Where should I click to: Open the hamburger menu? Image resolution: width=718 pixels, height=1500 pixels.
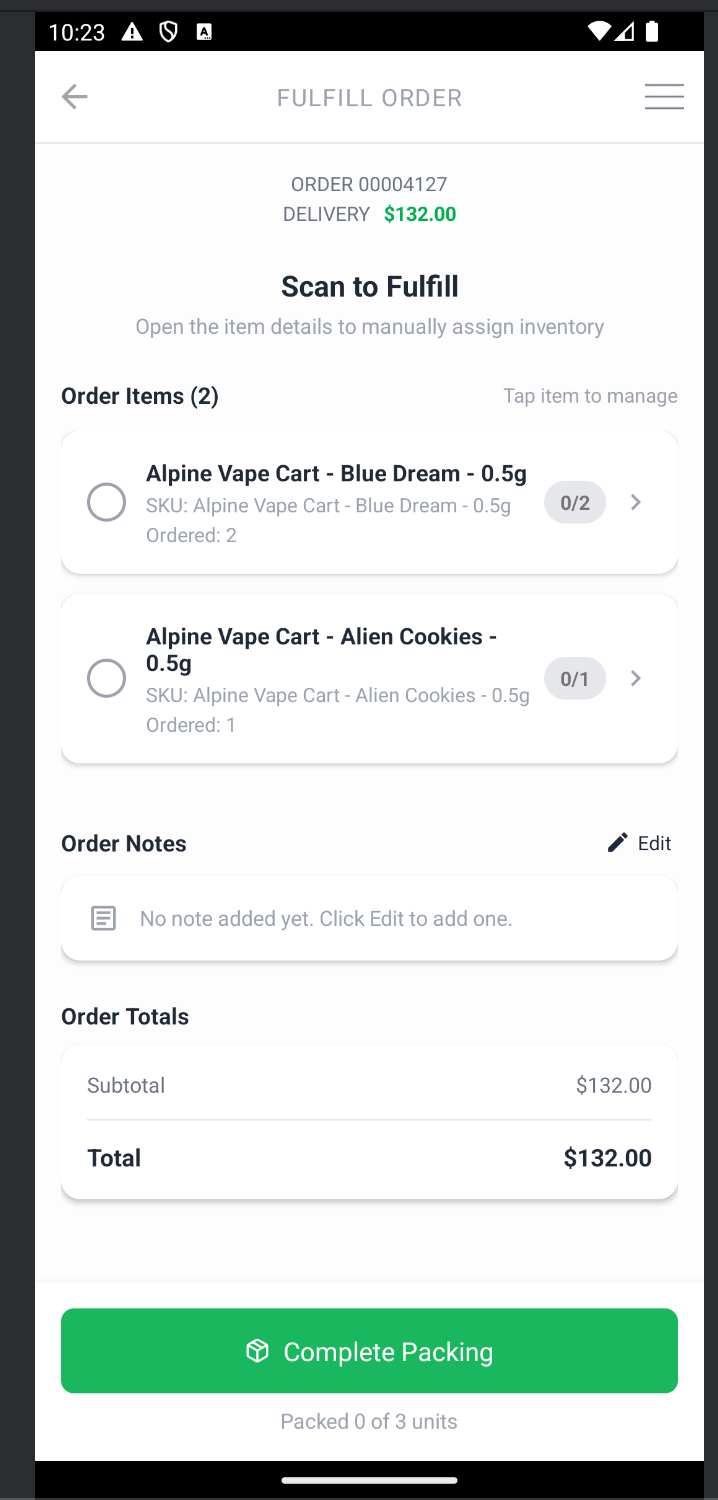coord(664,97)
